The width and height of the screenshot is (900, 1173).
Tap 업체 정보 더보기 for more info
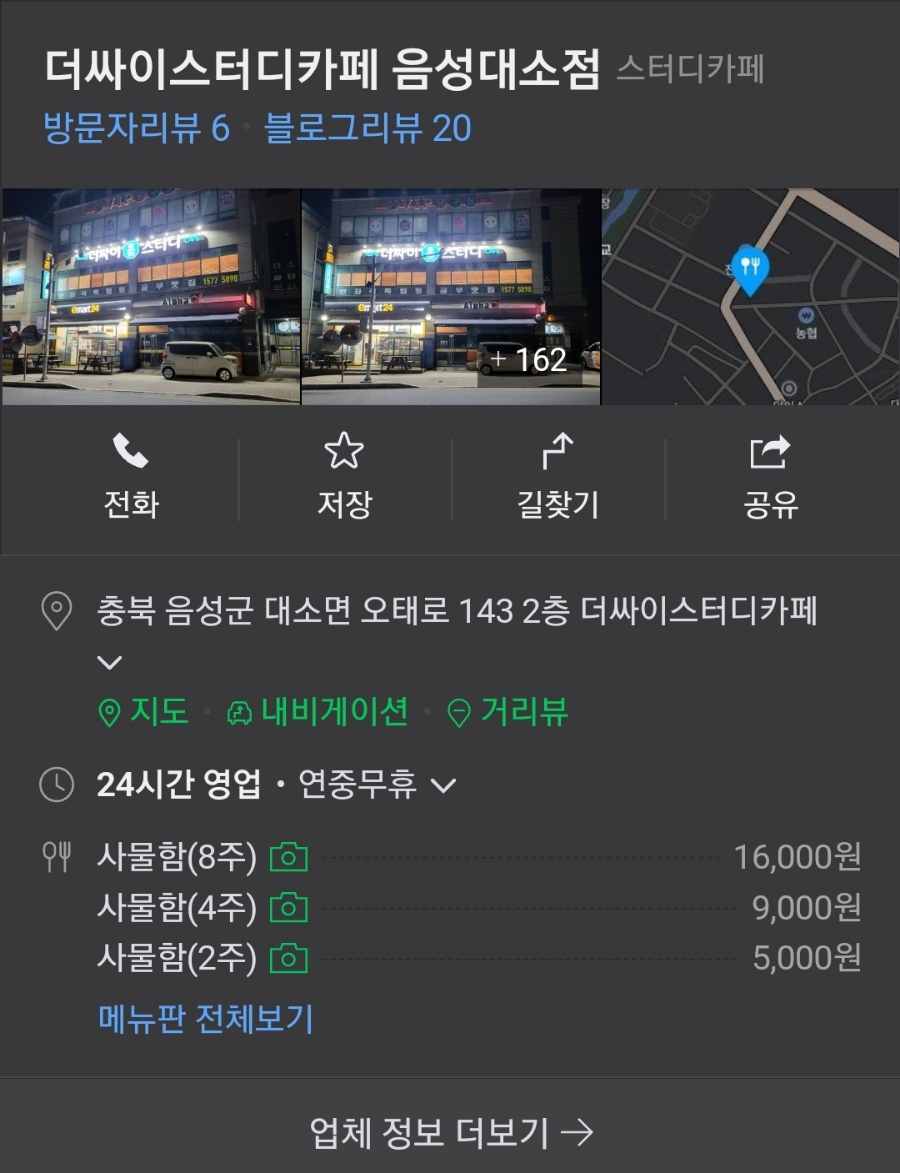(450, 1133)
